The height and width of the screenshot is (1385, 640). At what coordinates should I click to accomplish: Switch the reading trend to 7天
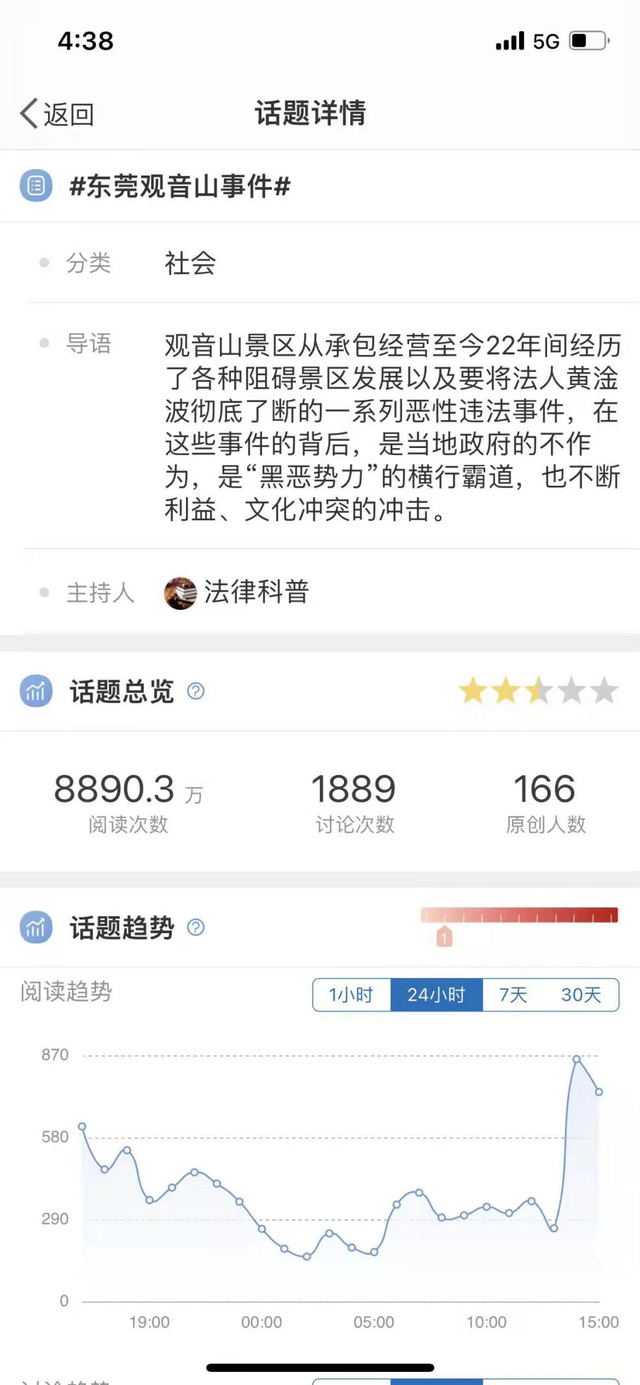[513, 995]
